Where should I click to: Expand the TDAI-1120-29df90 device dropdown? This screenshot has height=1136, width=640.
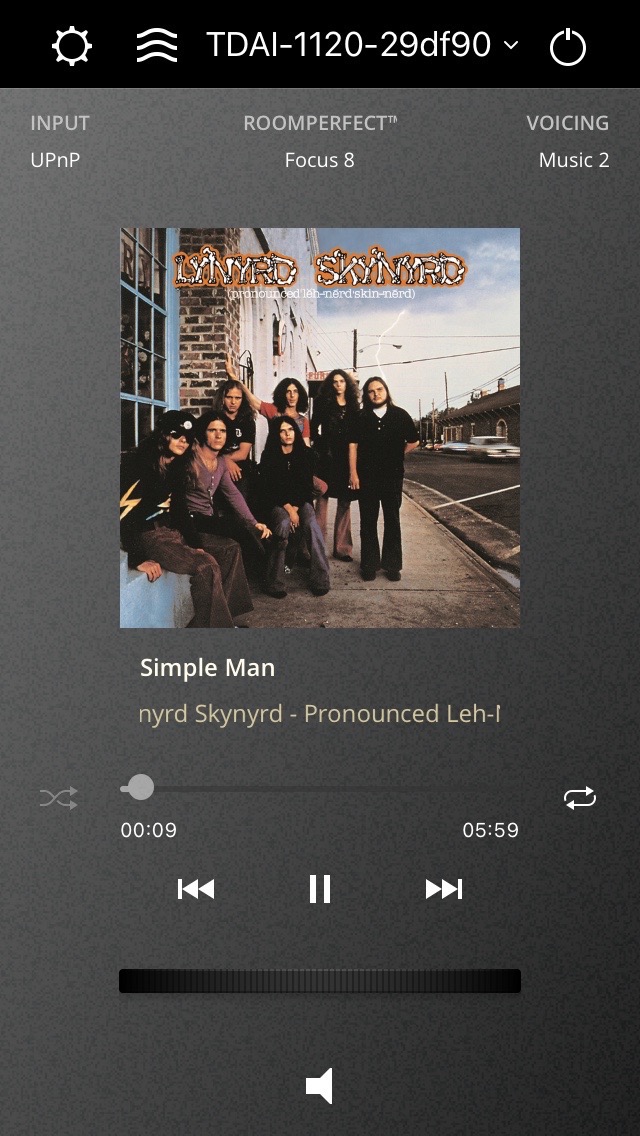pyautogui.click(x=362, y=45)
